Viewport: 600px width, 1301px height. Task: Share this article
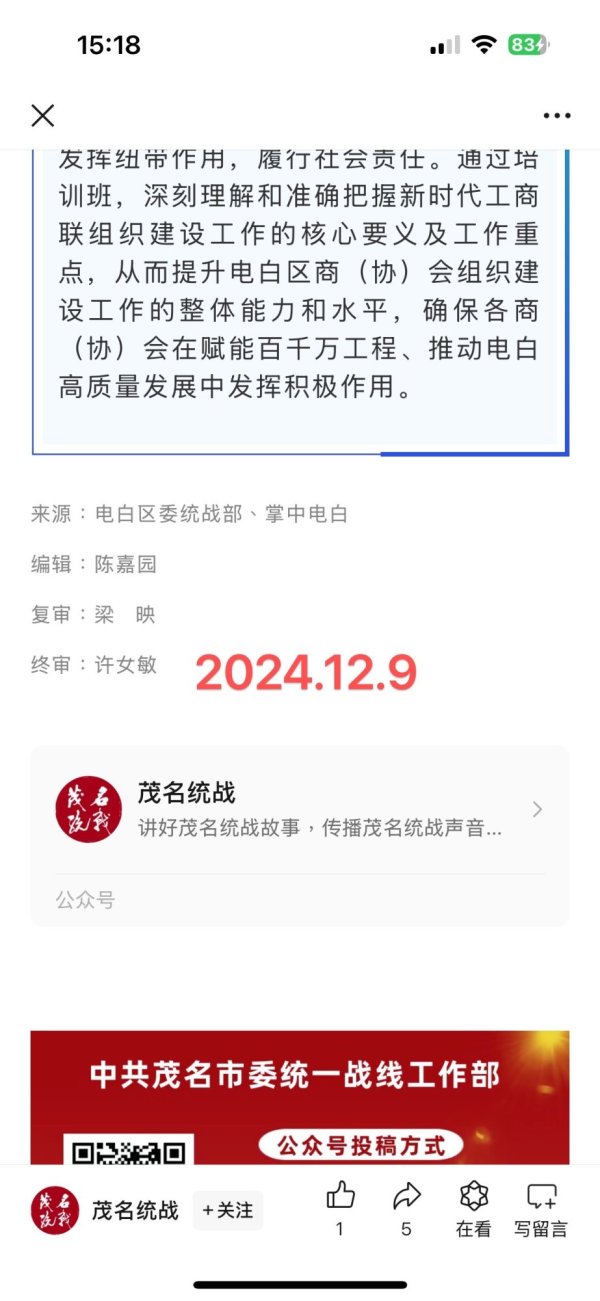click(406, 1197)
